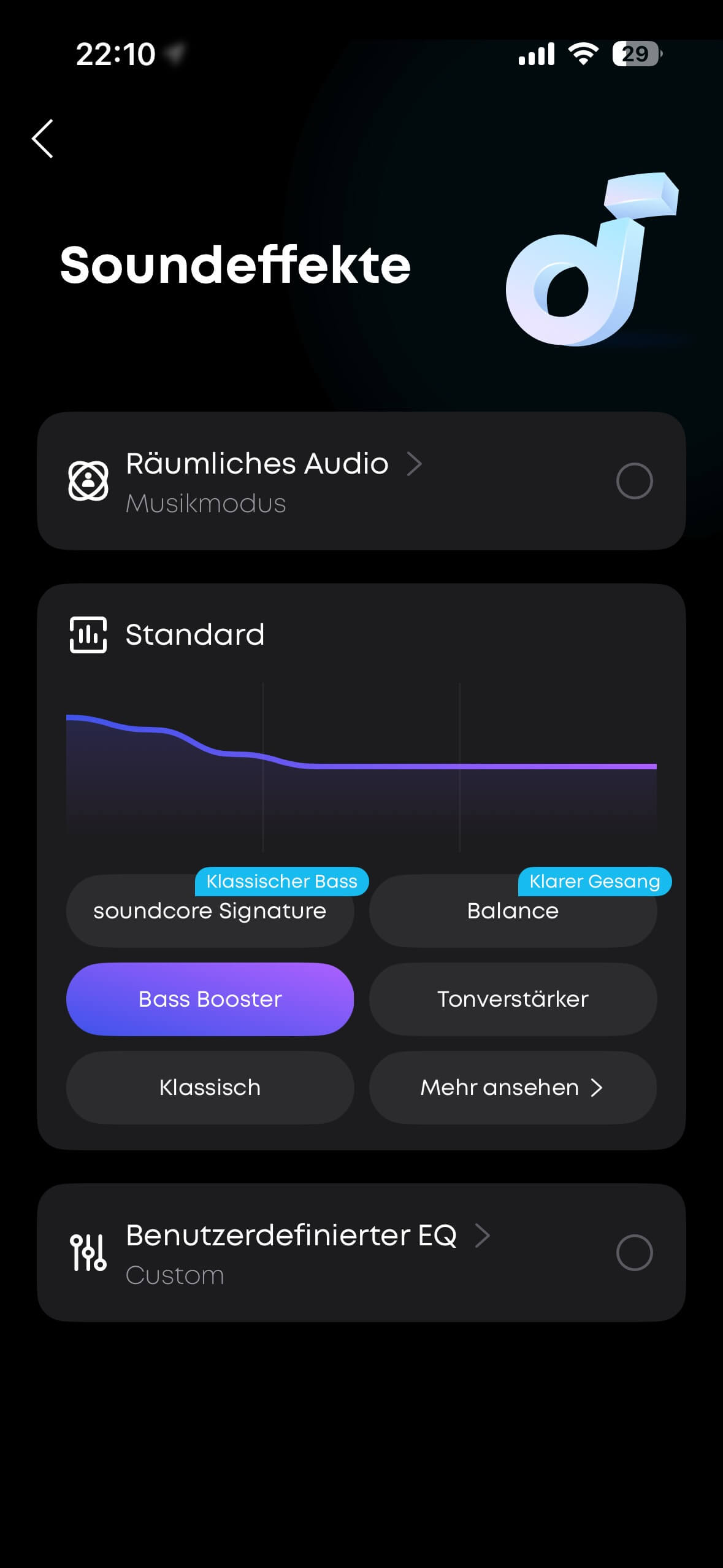
Task: Open Räumliches Audio settings
Action: coord(273,464)
